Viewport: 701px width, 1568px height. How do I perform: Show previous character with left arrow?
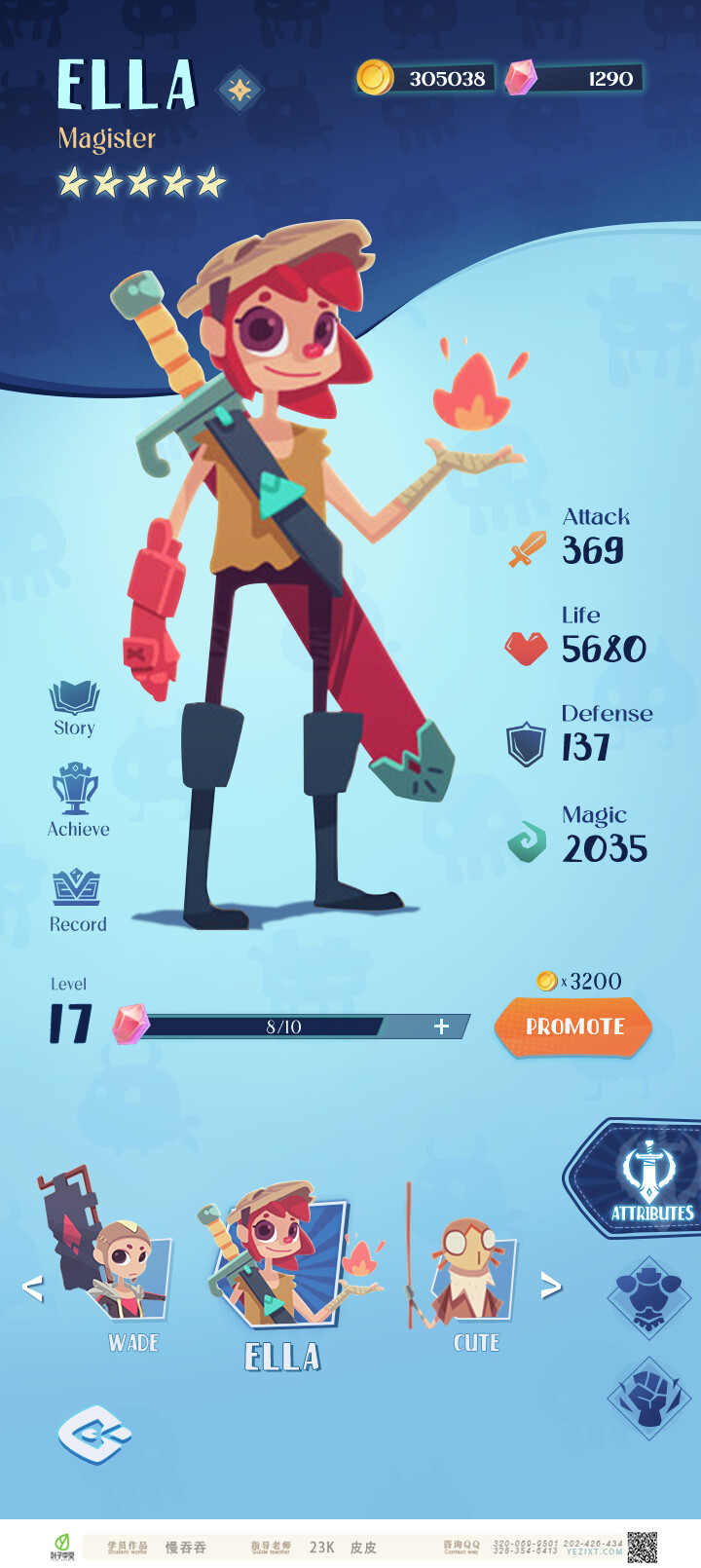pyautogui.click(x=32, y=1288)
